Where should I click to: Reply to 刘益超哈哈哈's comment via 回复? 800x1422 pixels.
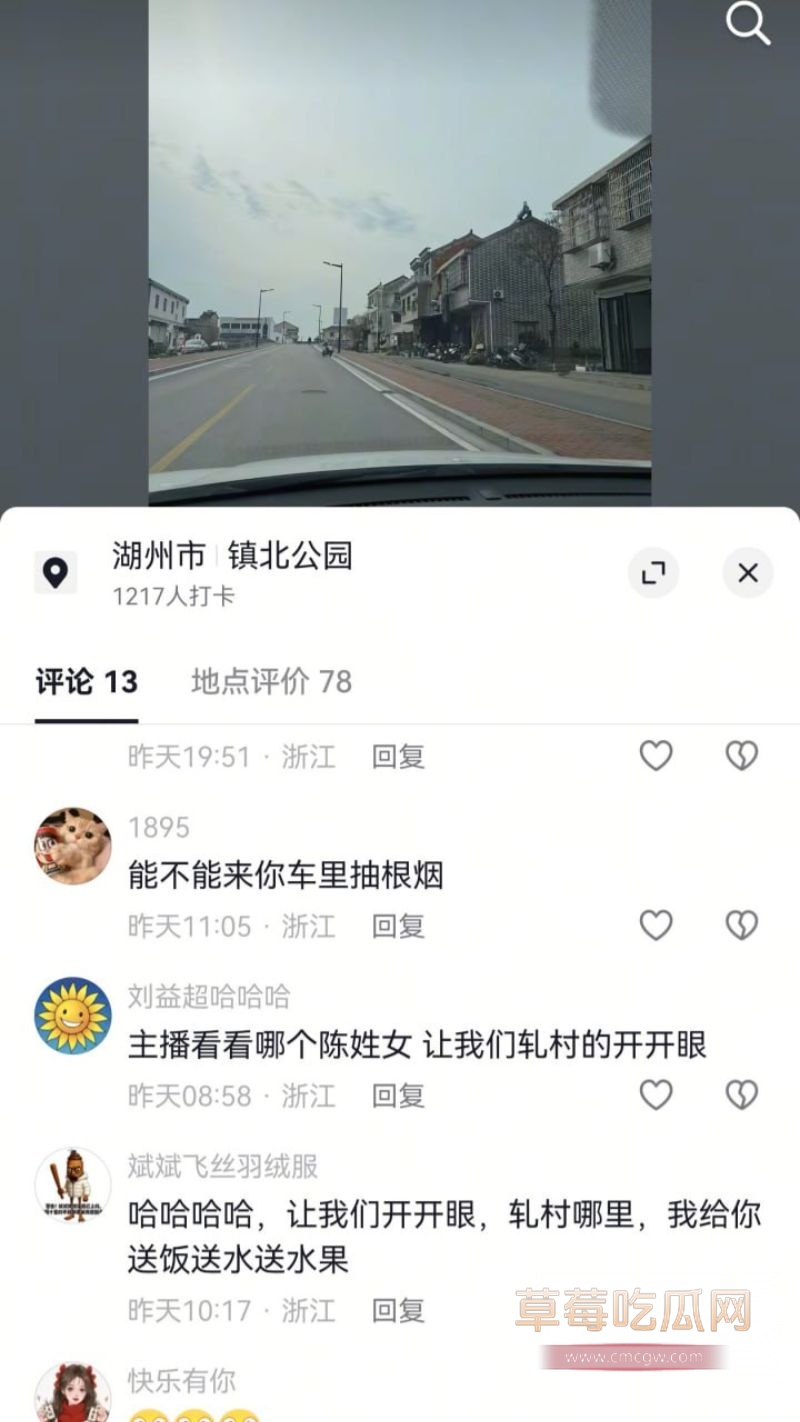tap(397, 1095)
